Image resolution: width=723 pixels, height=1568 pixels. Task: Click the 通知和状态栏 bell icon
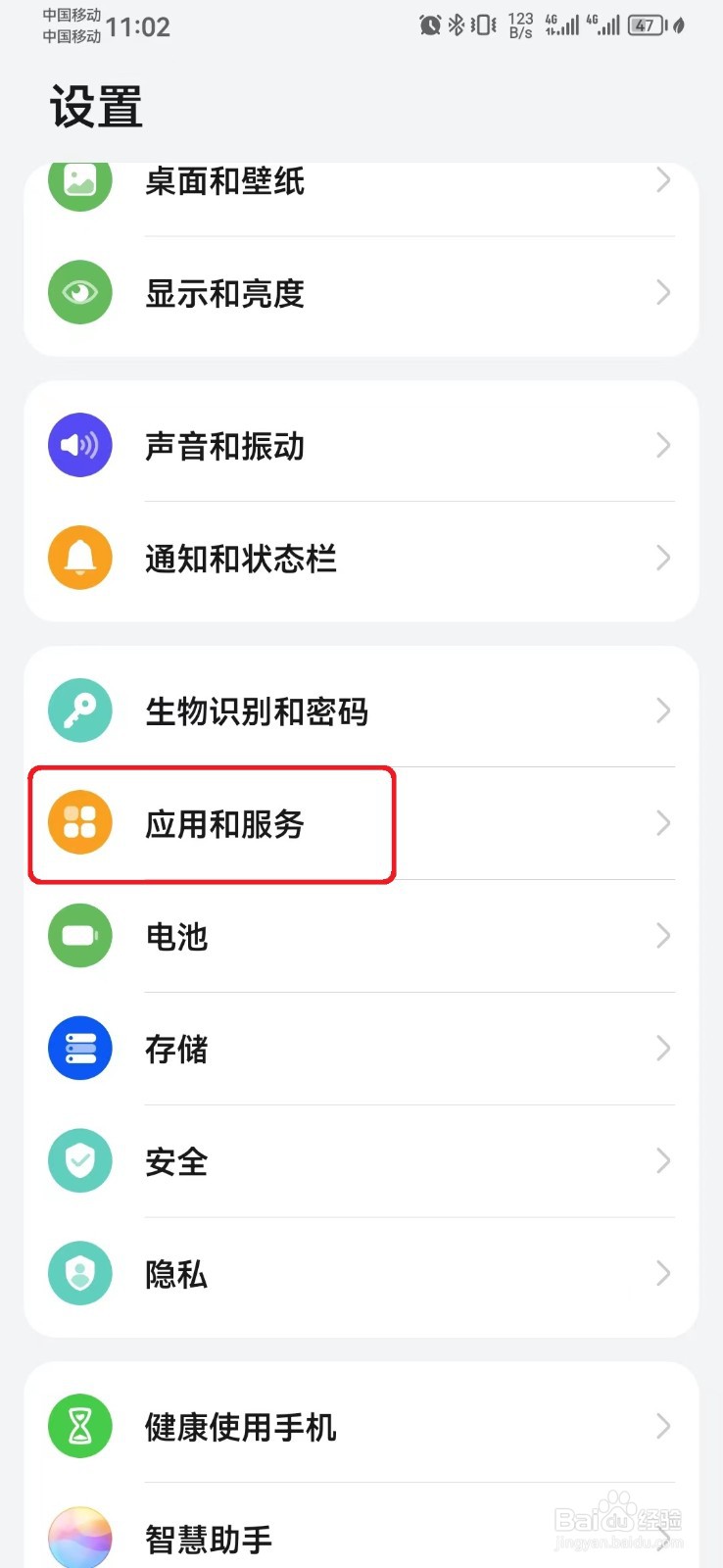[x=79, y=557]
